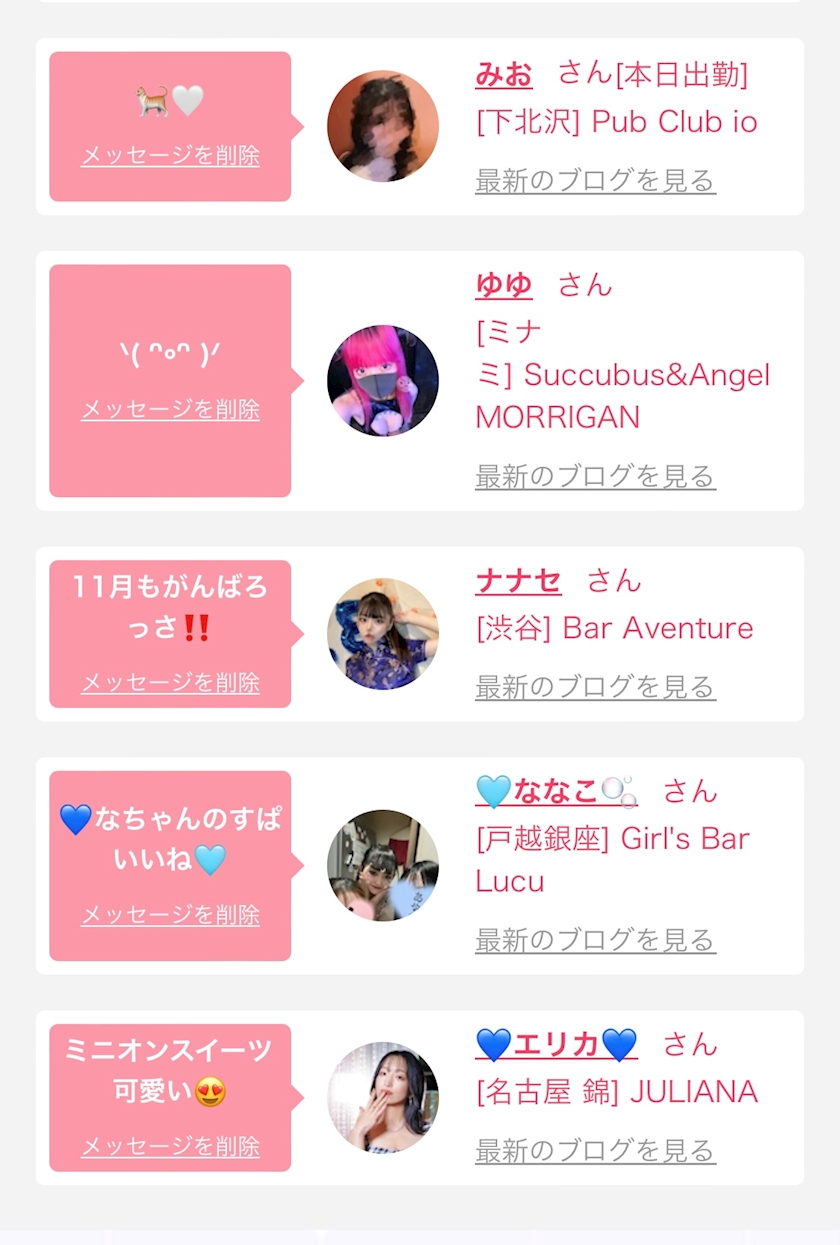
Task: Open みお's profile name link
Action: tap(504, 74)
